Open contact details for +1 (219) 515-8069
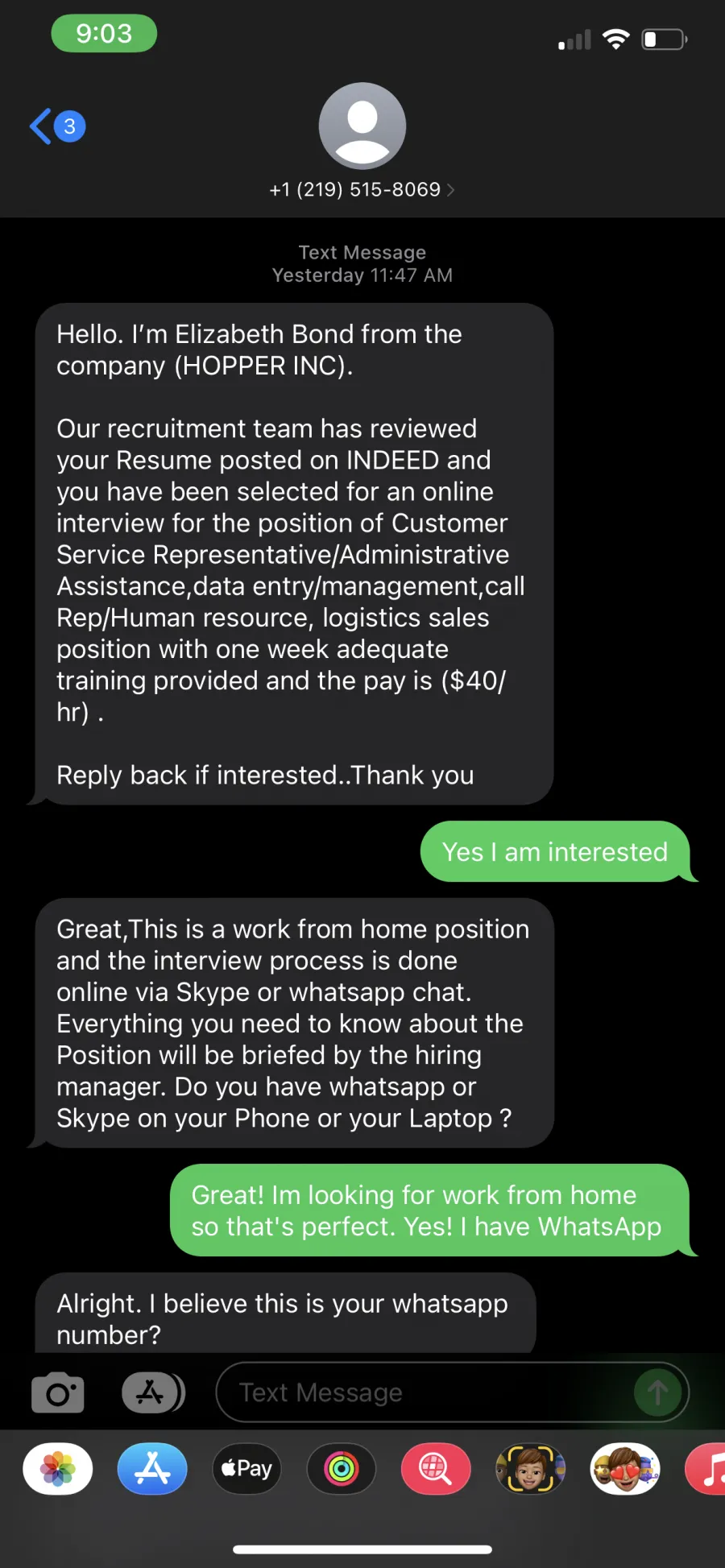 (x=362, y=189)
